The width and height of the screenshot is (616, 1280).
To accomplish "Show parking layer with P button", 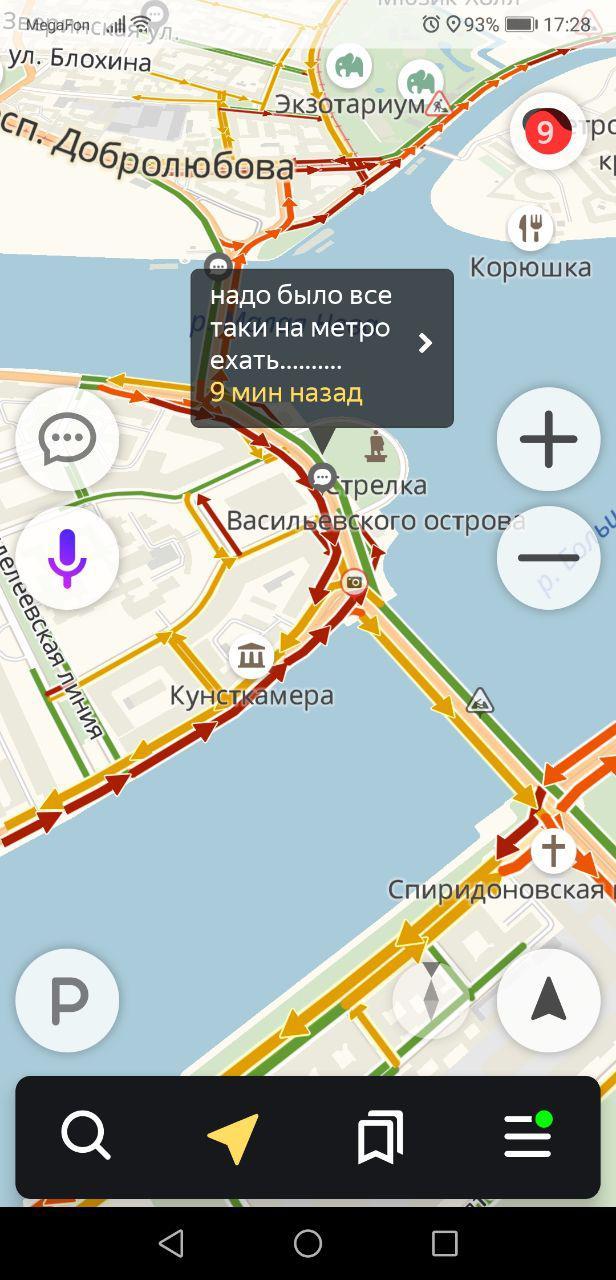I will tap(67, 1000).
